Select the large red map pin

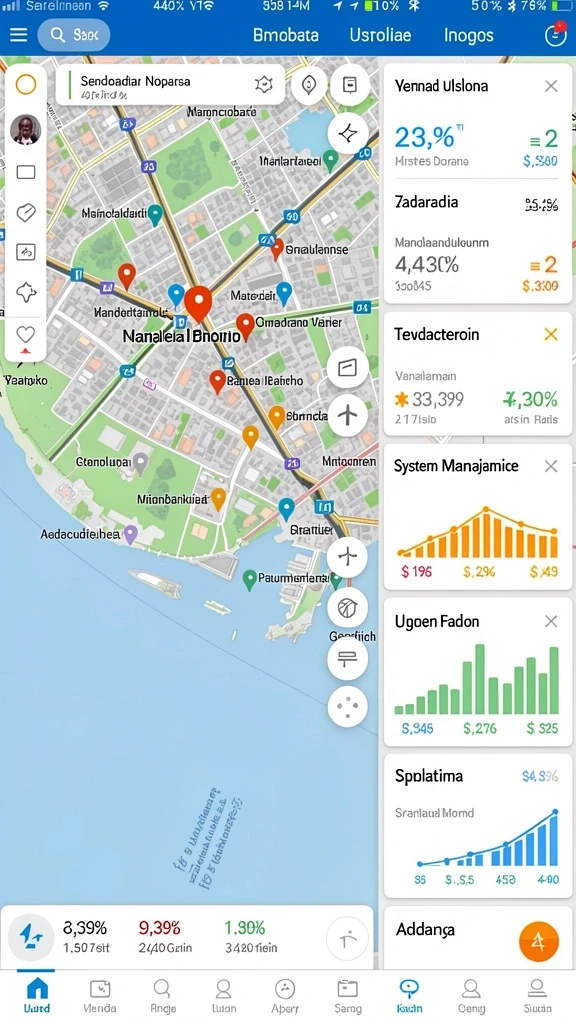click(x=198, y=302)
